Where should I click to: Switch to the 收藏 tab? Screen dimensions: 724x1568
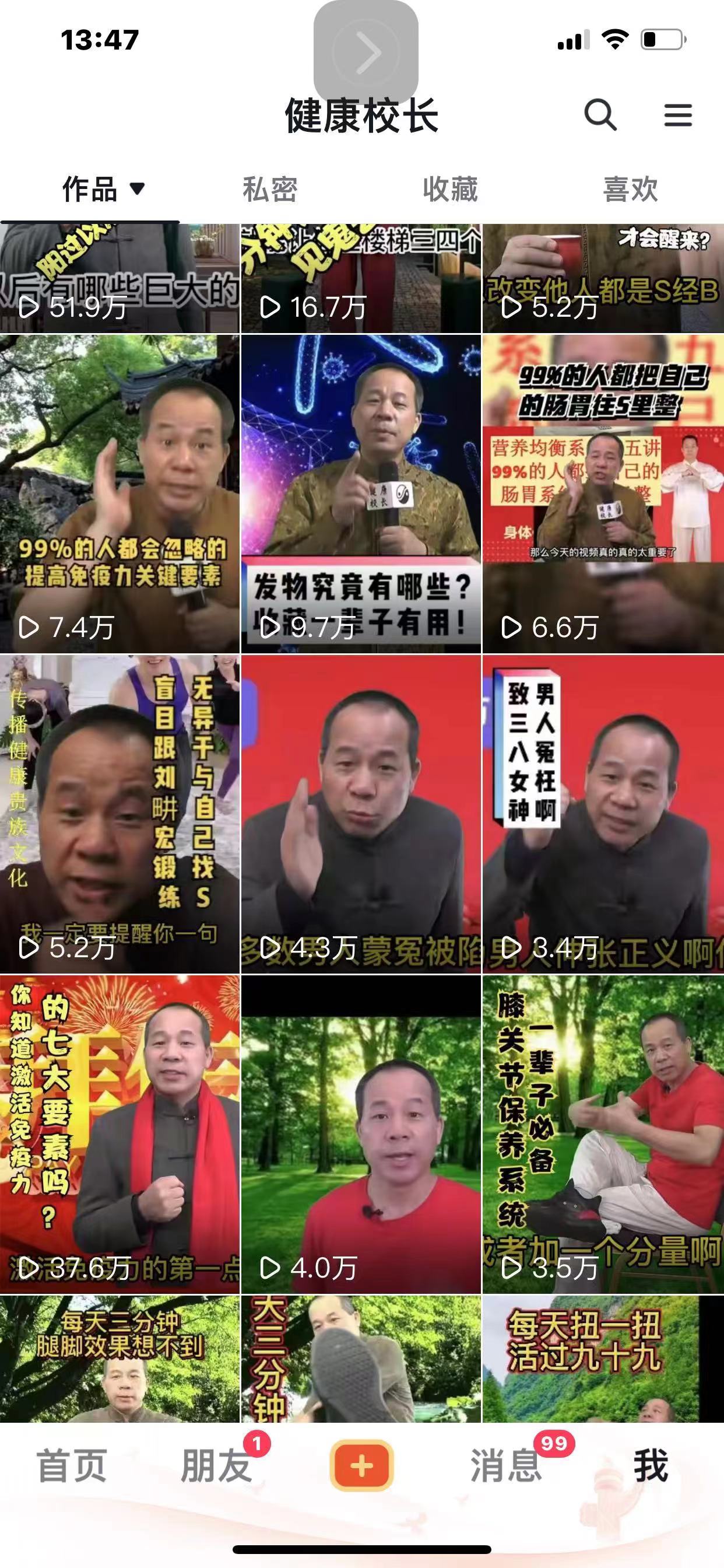click(x=450, y=190)
